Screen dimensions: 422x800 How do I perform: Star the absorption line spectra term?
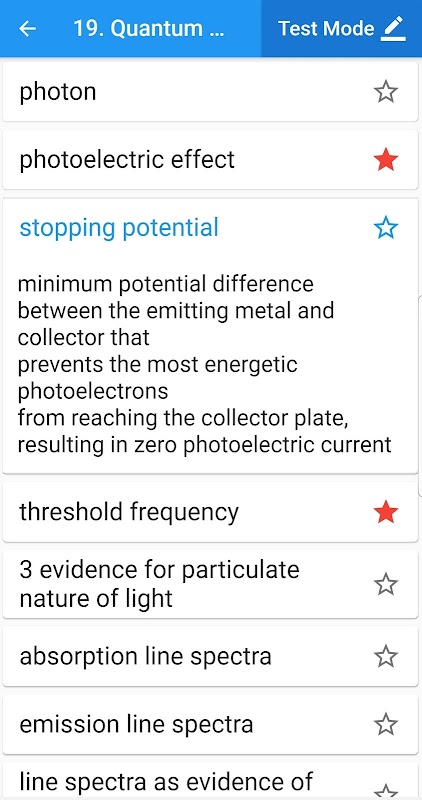[x=385, y=657]
